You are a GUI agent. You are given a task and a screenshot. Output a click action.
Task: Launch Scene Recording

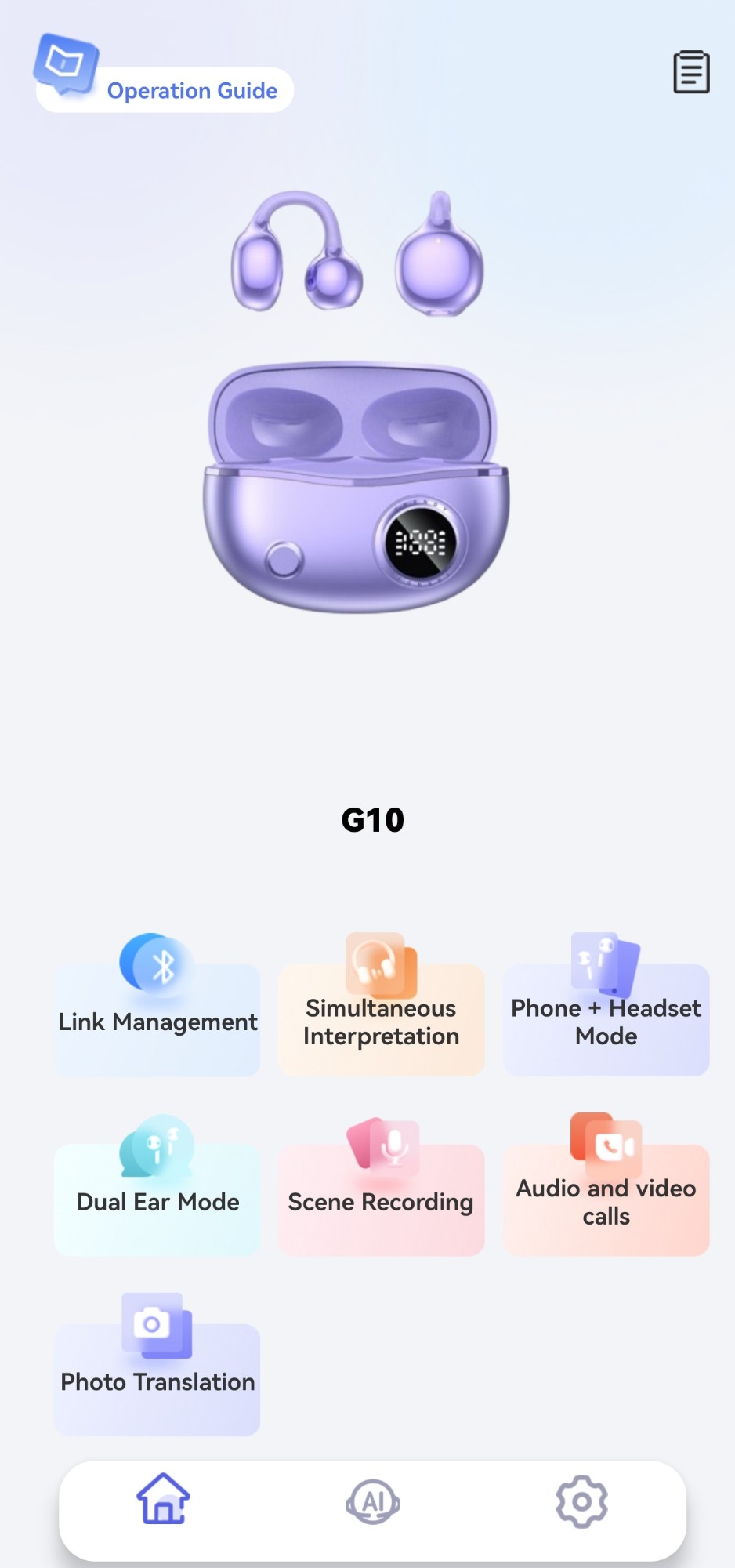tap(381, 1200)
